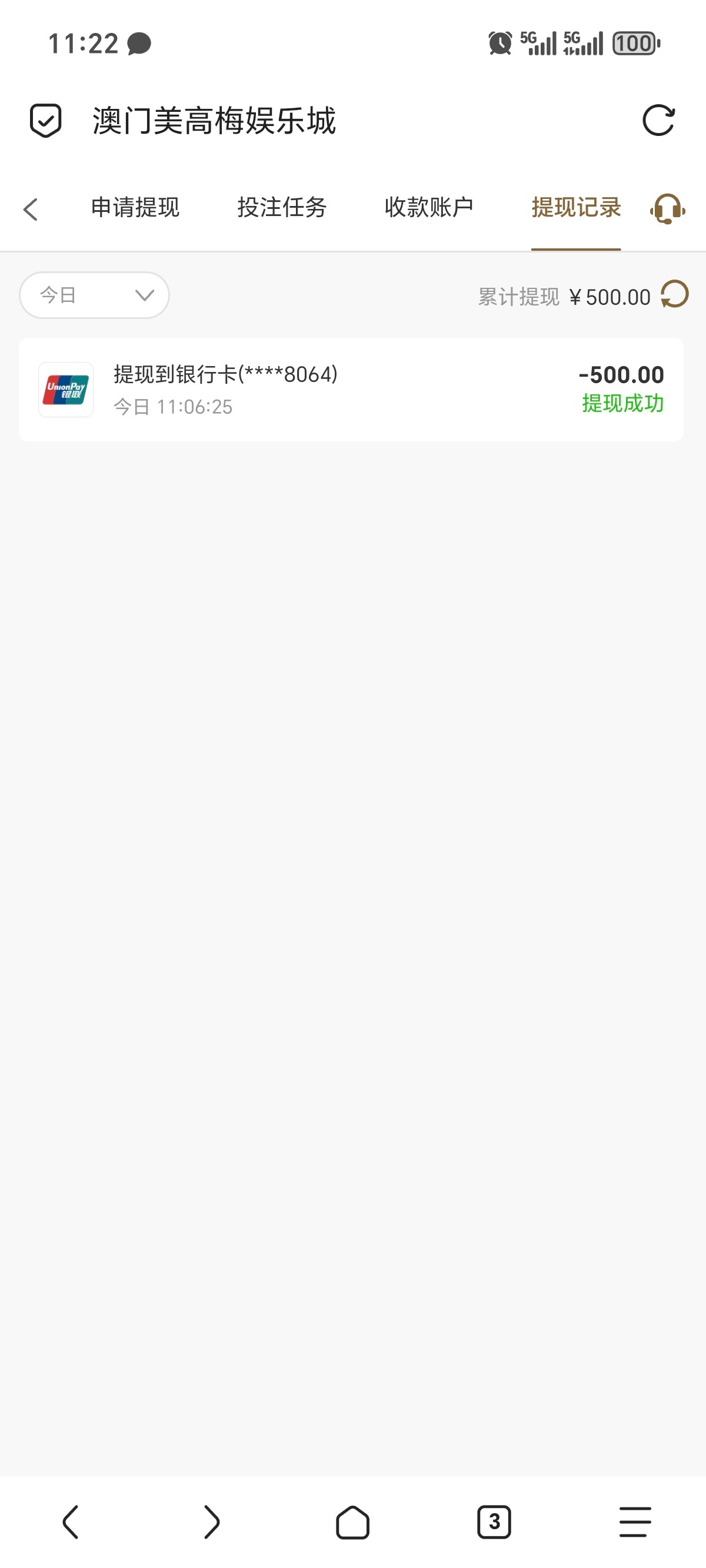The image size is (706, 1568).
Task: Open the browser tab switcher
Action: (x=494, y=1522)
